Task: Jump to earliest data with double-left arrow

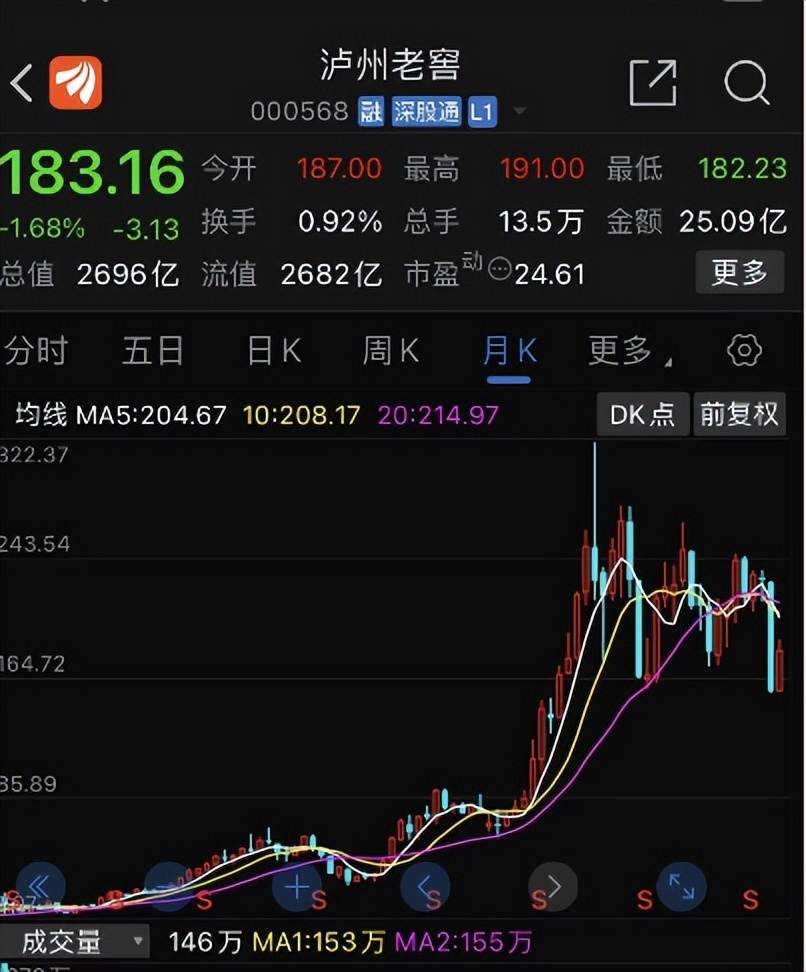Action: point(38,886)
